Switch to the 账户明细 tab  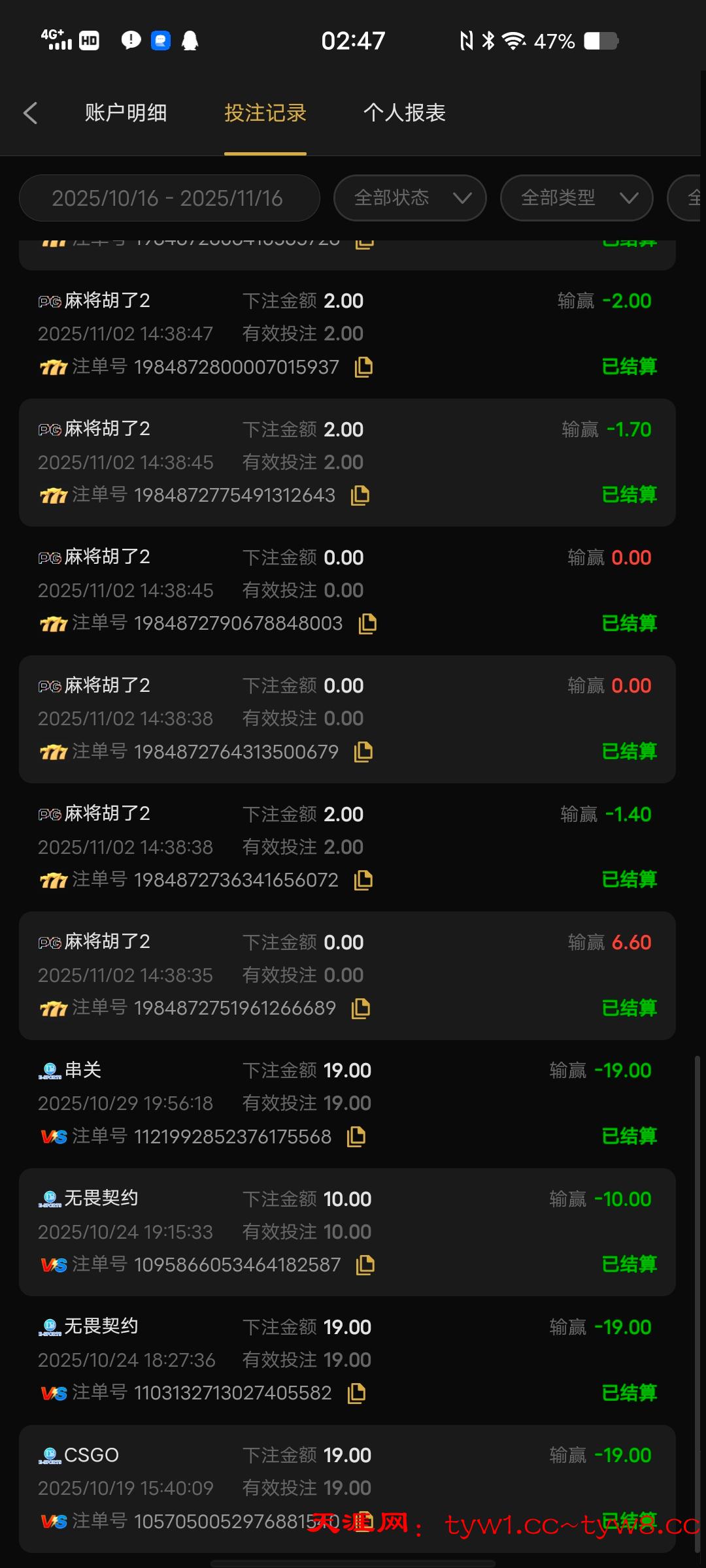126,112
